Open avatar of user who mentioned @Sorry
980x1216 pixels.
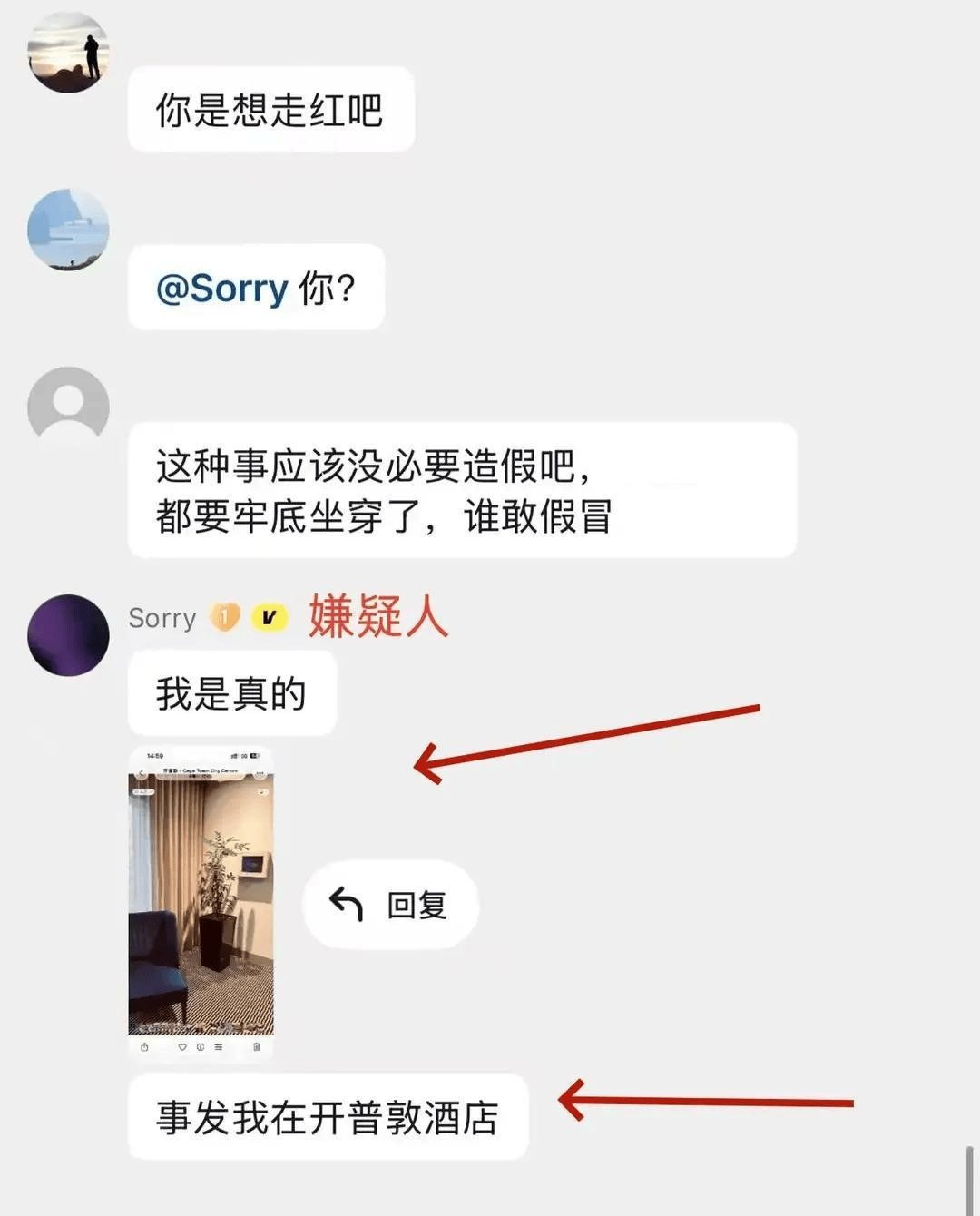[x=68, y=230]
